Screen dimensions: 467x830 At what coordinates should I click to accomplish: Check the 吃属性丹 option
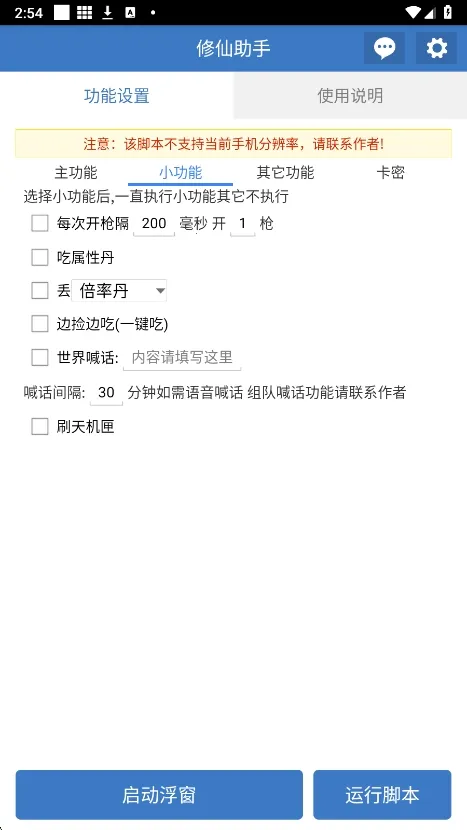coord(40,258)
